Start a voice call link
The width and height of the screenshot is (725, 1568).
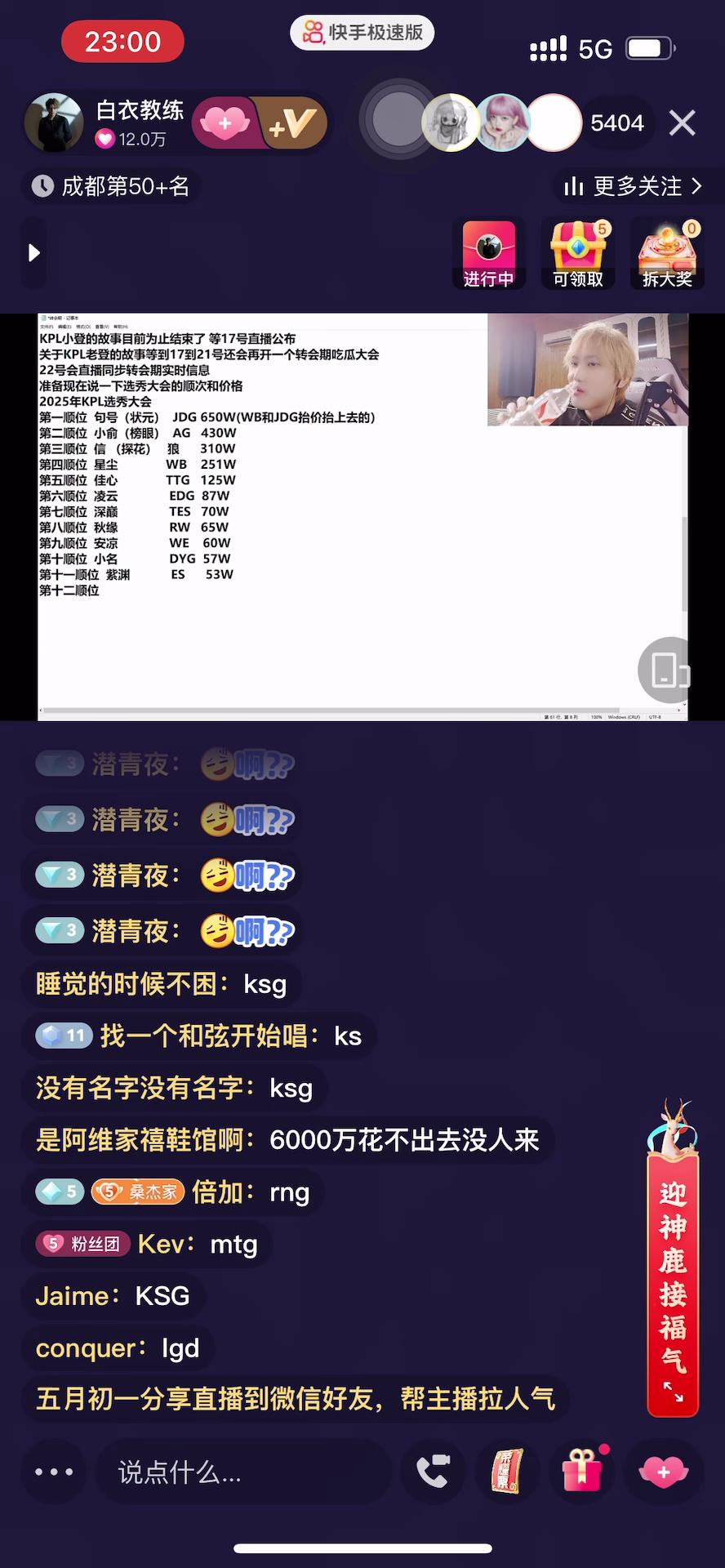(434, 1472)
